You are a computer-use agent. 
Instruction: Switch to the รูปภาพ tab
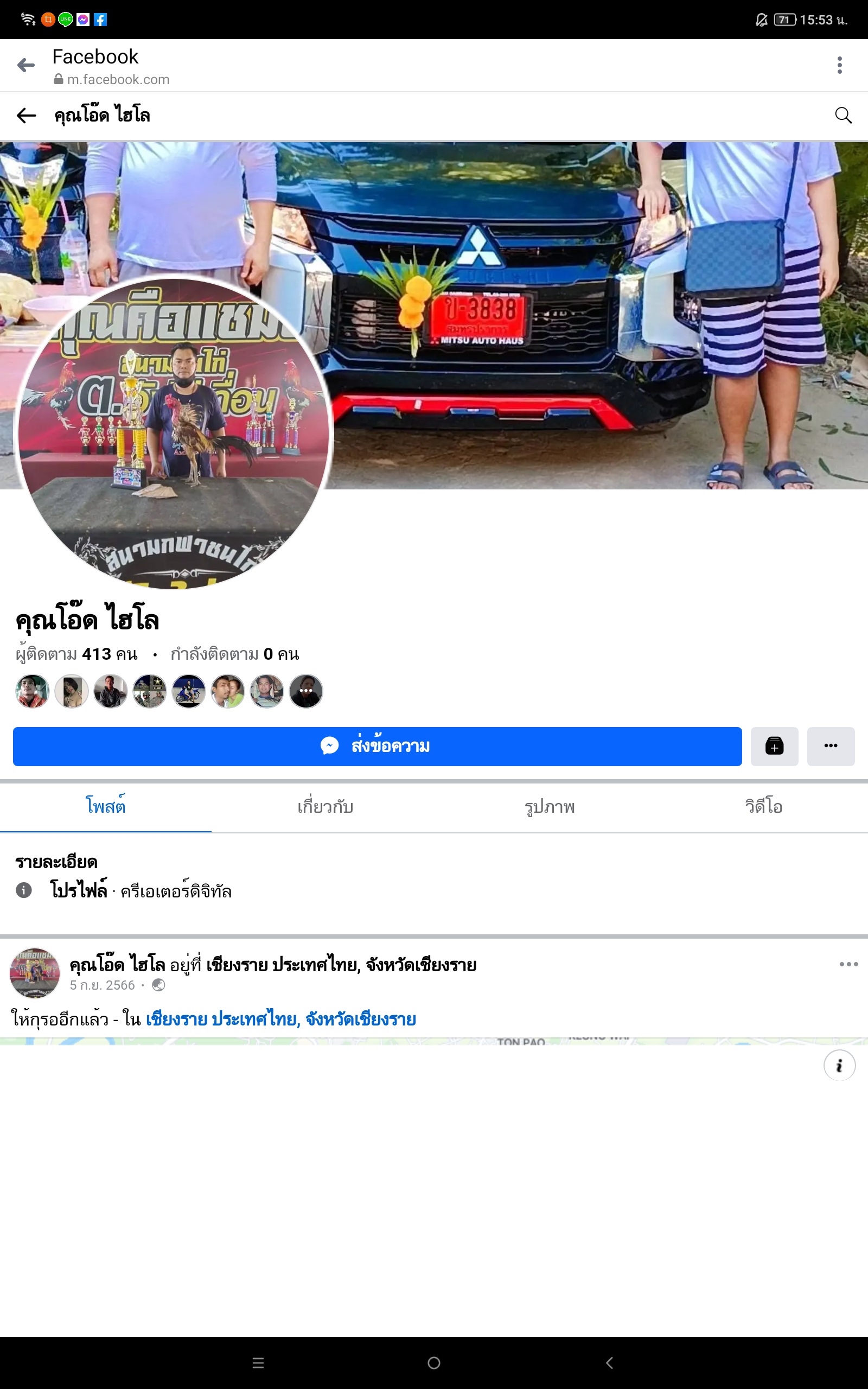pyautogui.click(x=550, y=806)
